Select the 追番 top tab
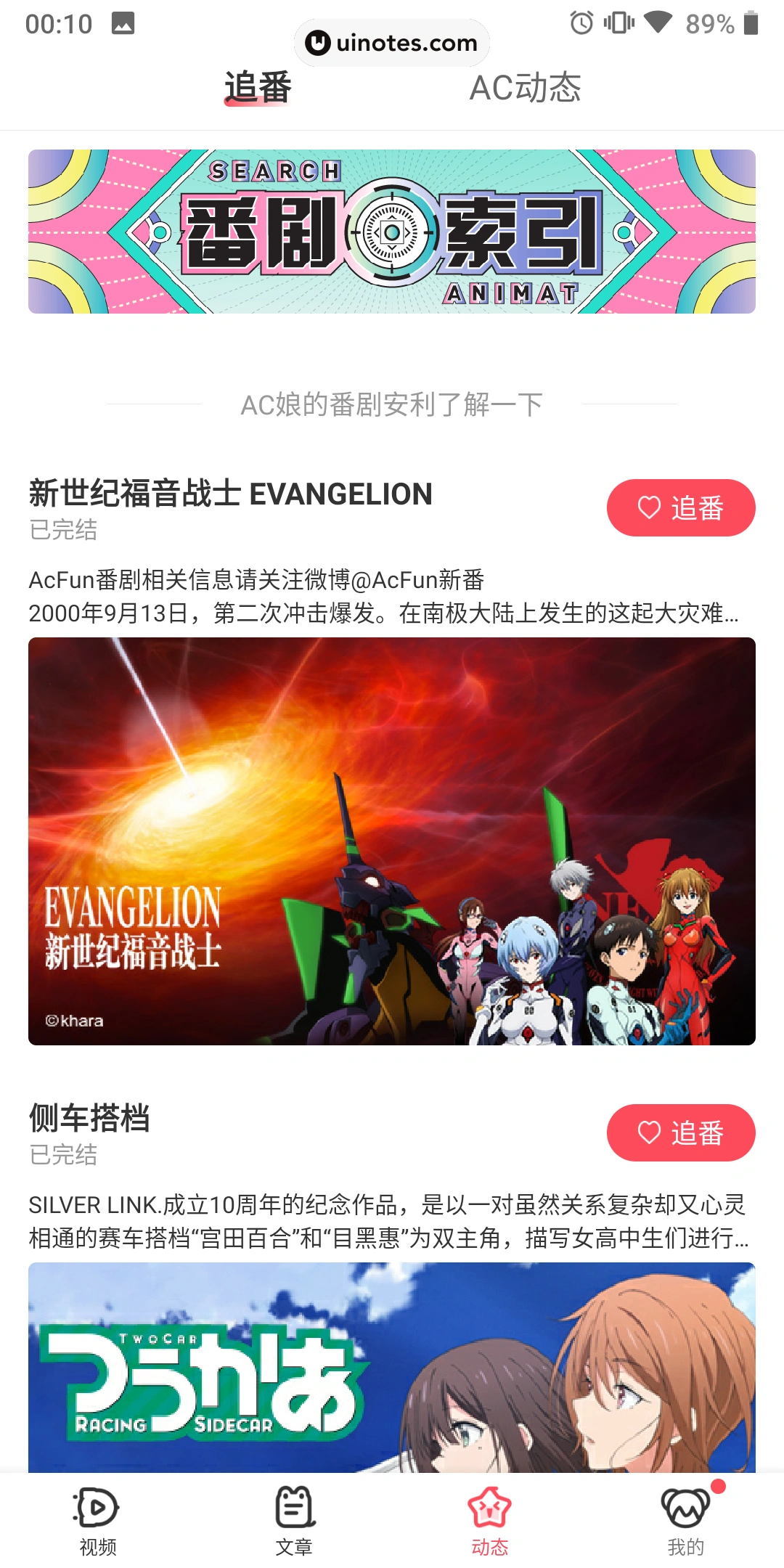 (258, 88)
